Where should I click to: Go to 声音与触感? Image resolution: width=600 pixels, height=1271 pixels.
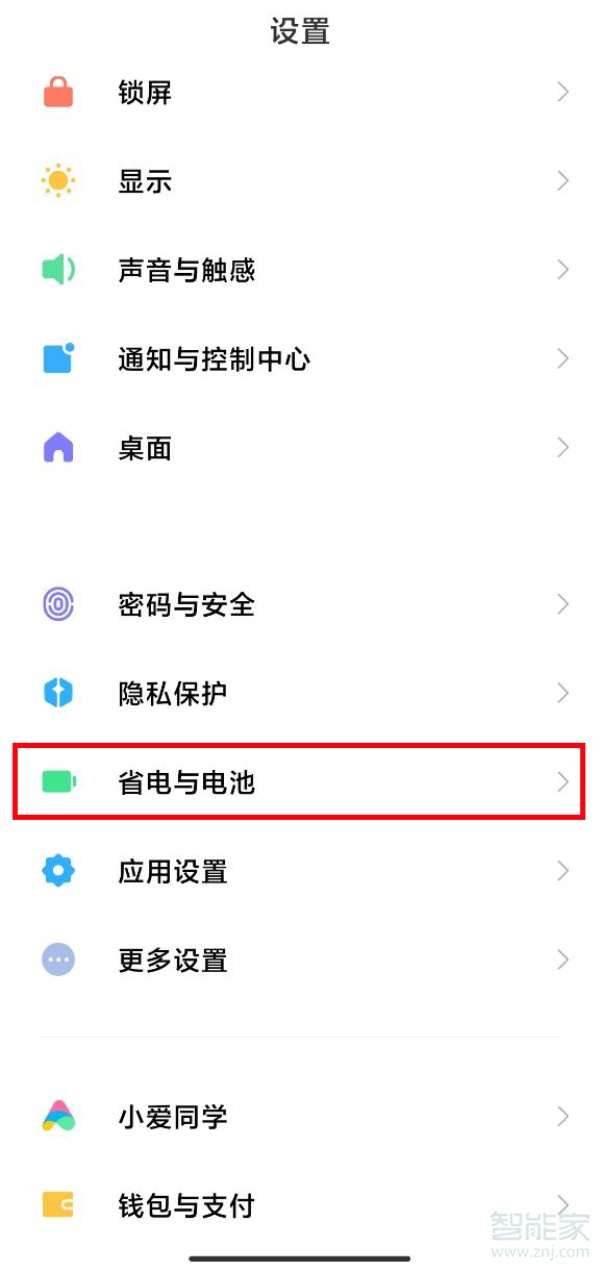300,270
